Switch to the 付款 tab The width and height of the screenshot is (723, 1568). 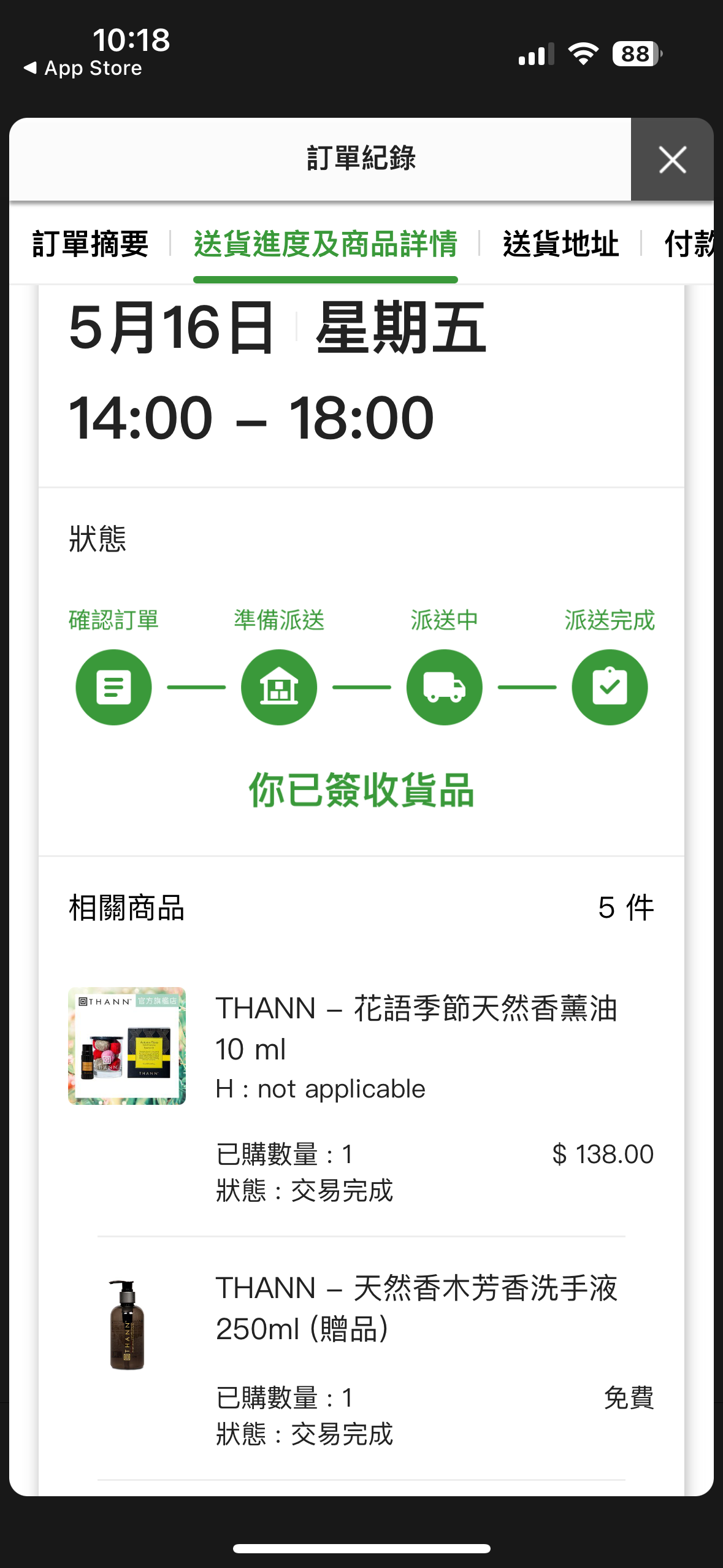click(x=689, y=244)
